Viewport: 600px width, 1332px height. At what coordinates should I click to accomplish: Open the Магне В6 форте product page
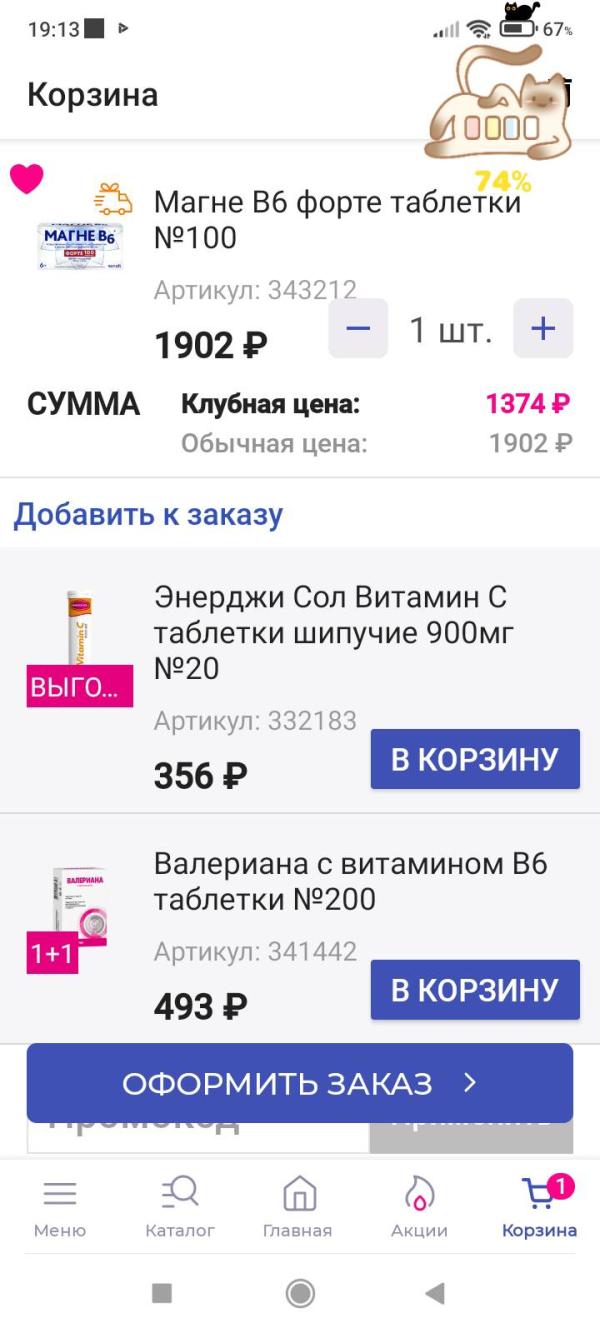click(x=337, y=220)
